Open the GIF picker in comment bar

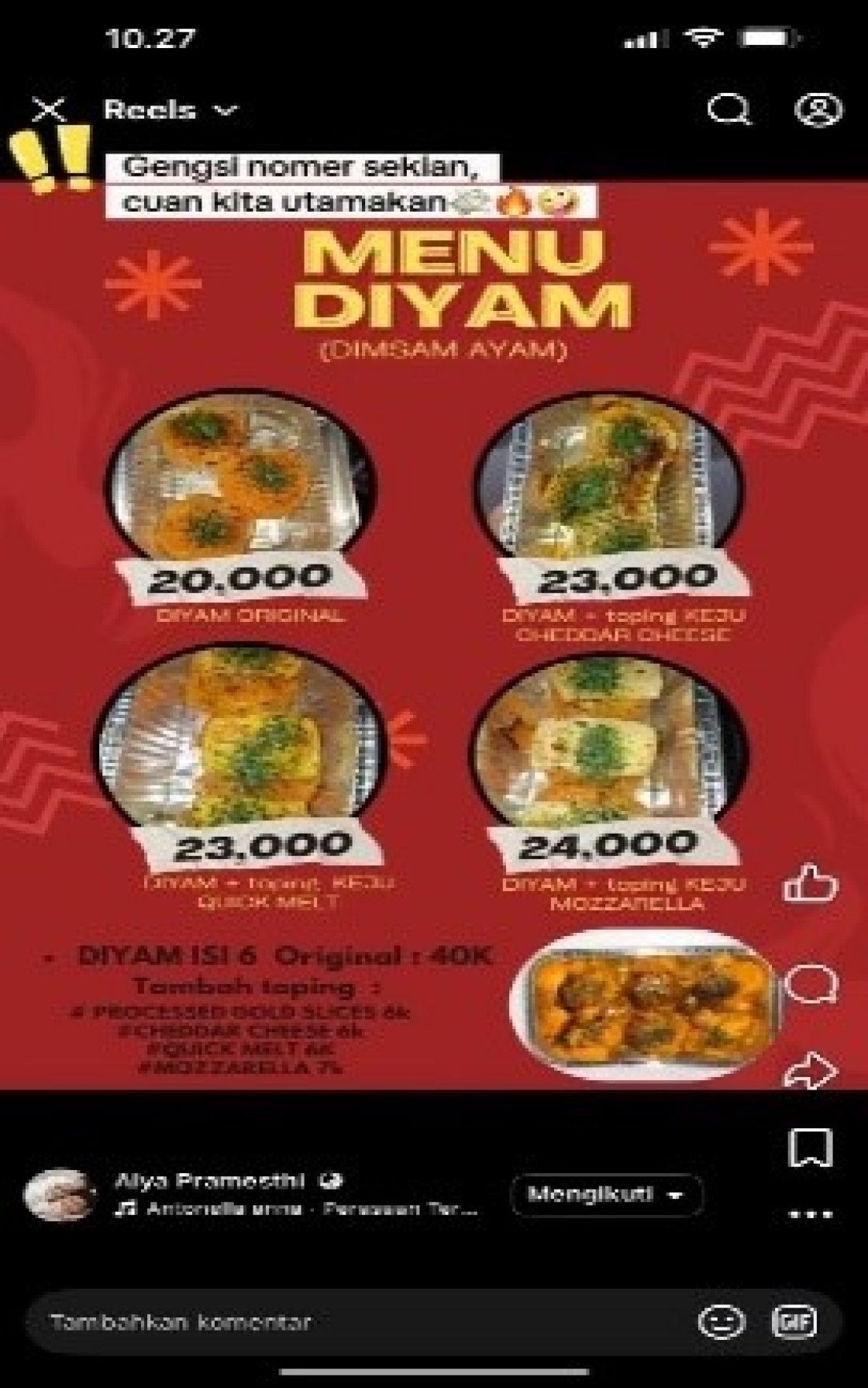tap(794, 1322)
